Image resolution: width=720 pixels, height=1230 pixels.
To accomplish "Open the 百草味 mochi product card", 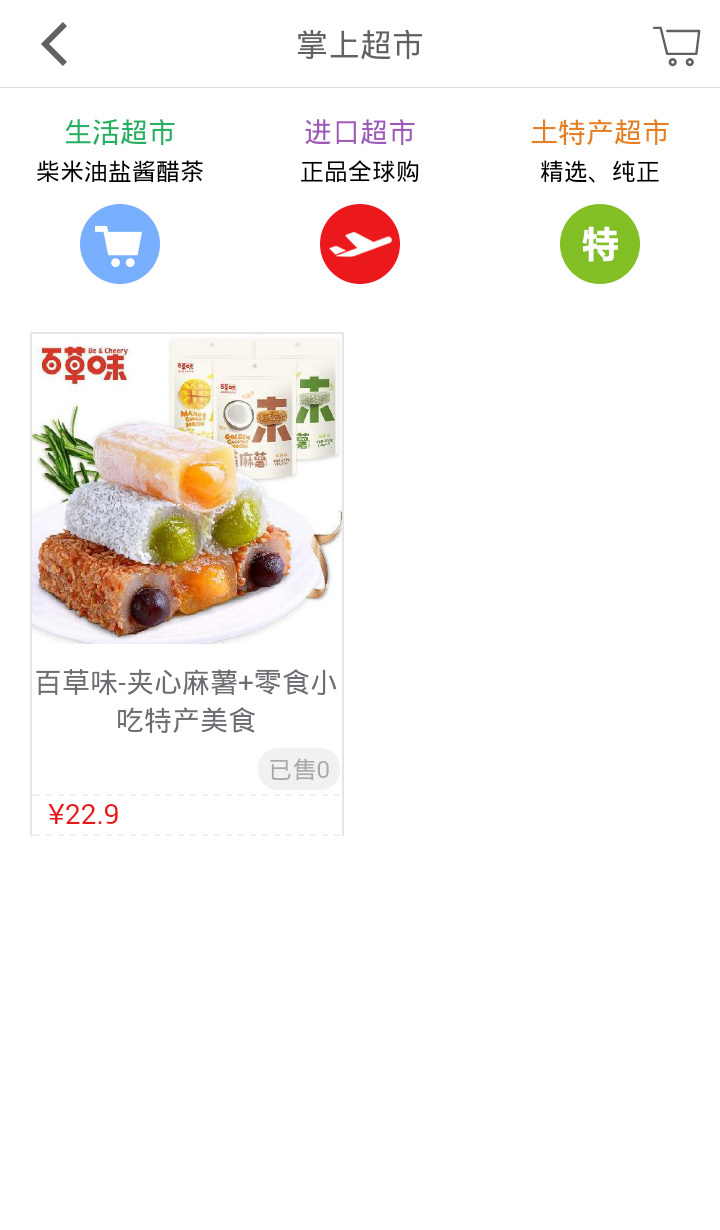I will point(187,580).
